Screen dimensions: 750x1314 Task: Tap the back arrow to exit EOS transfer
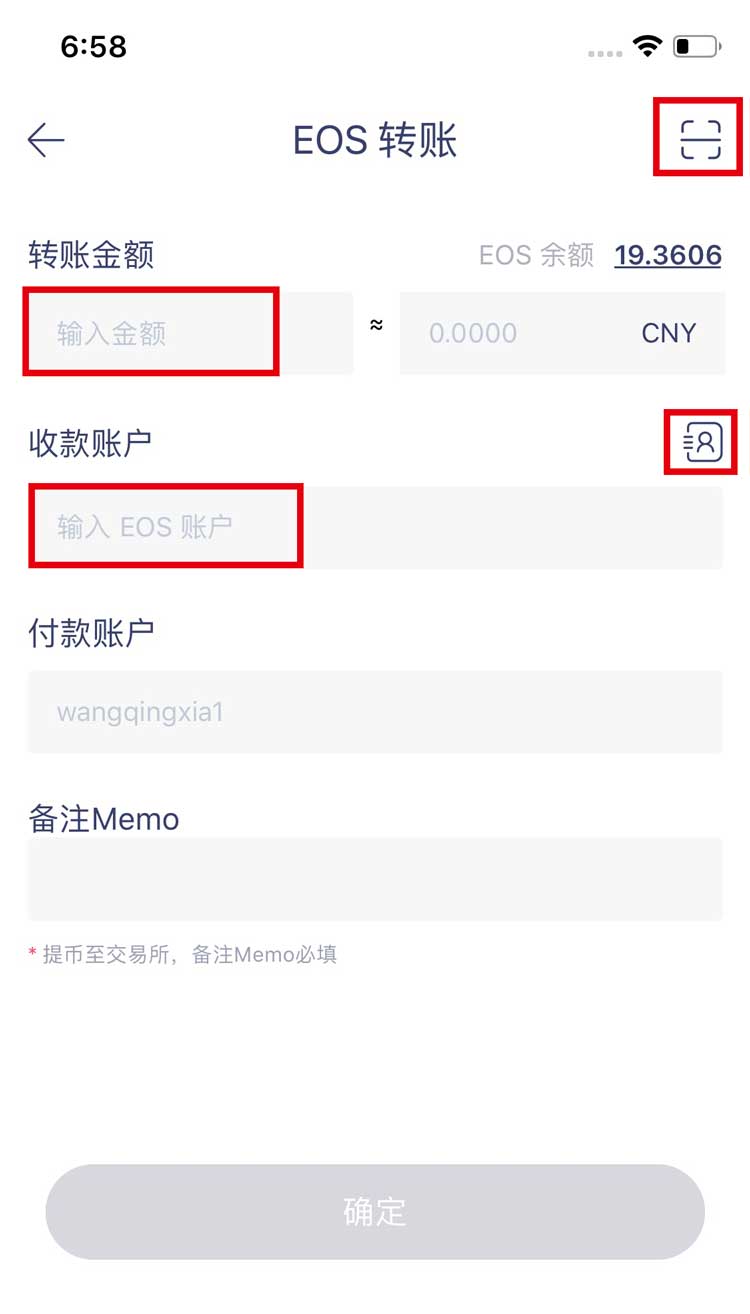point(44,140)
